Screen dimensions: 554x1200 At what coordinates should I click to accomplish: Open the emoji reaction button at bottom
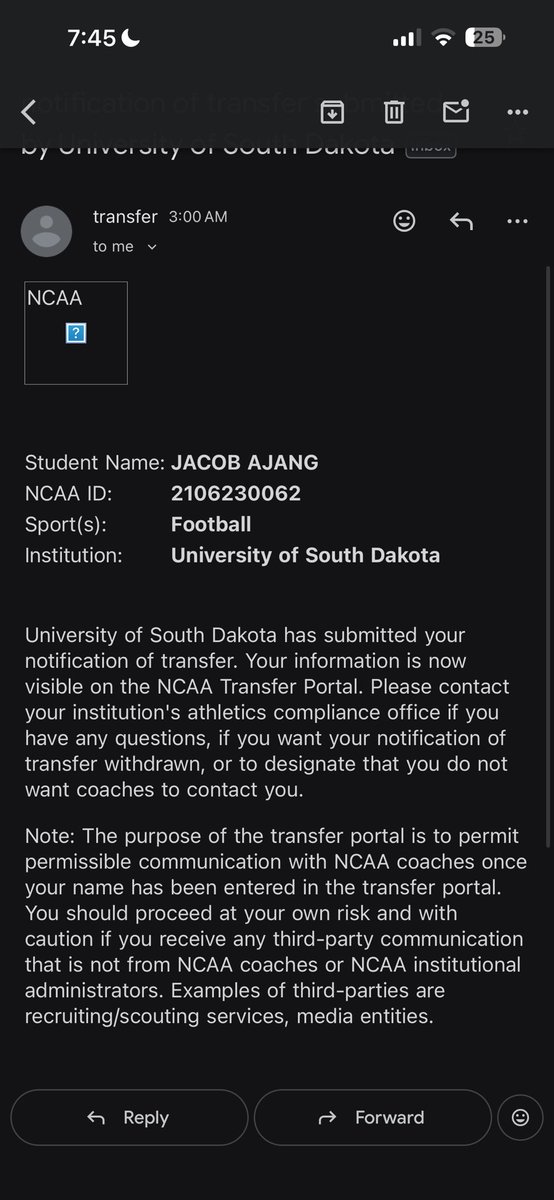point(520,1118)
